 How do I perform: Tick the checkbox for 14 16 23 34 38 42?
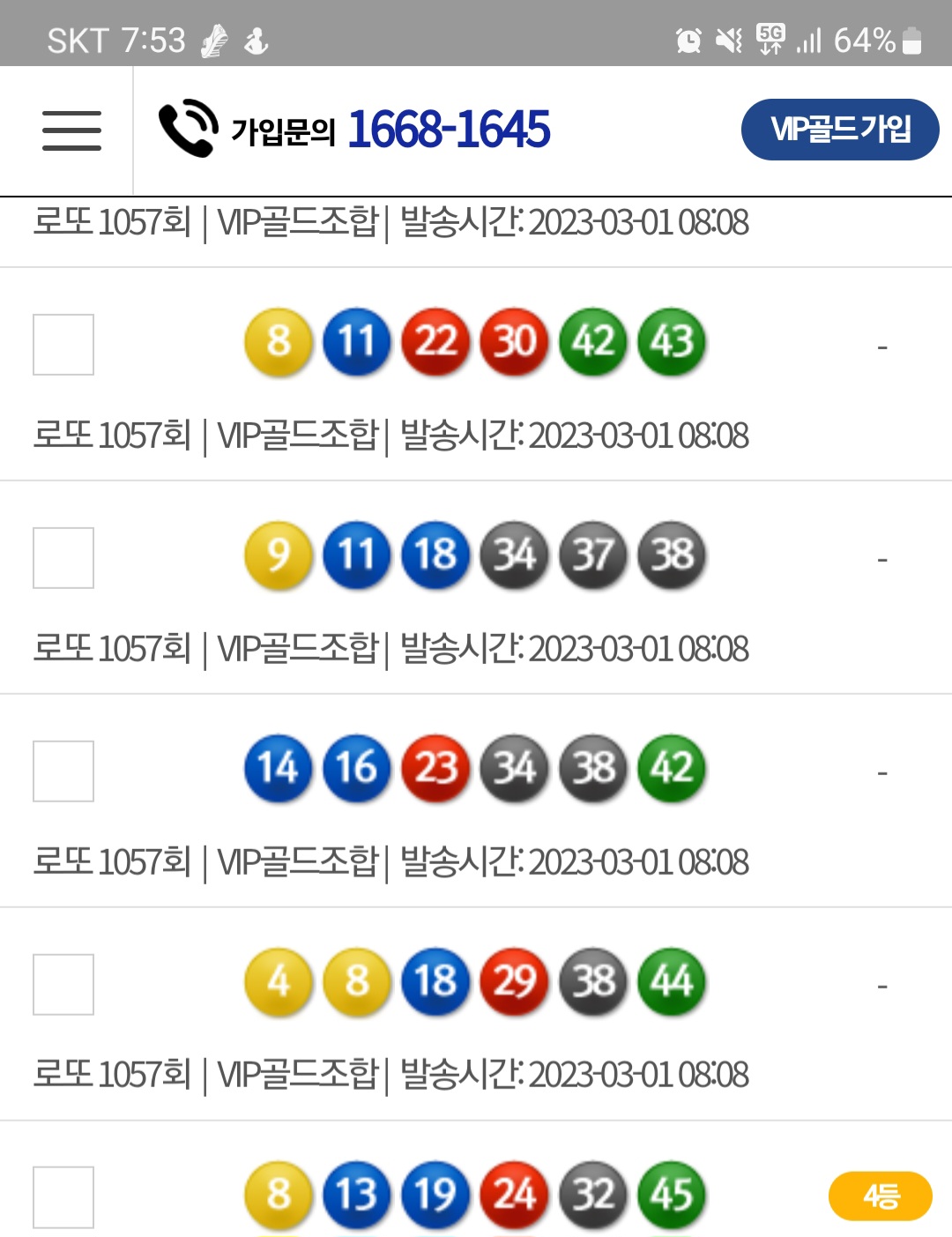click(x=63, y=771)
